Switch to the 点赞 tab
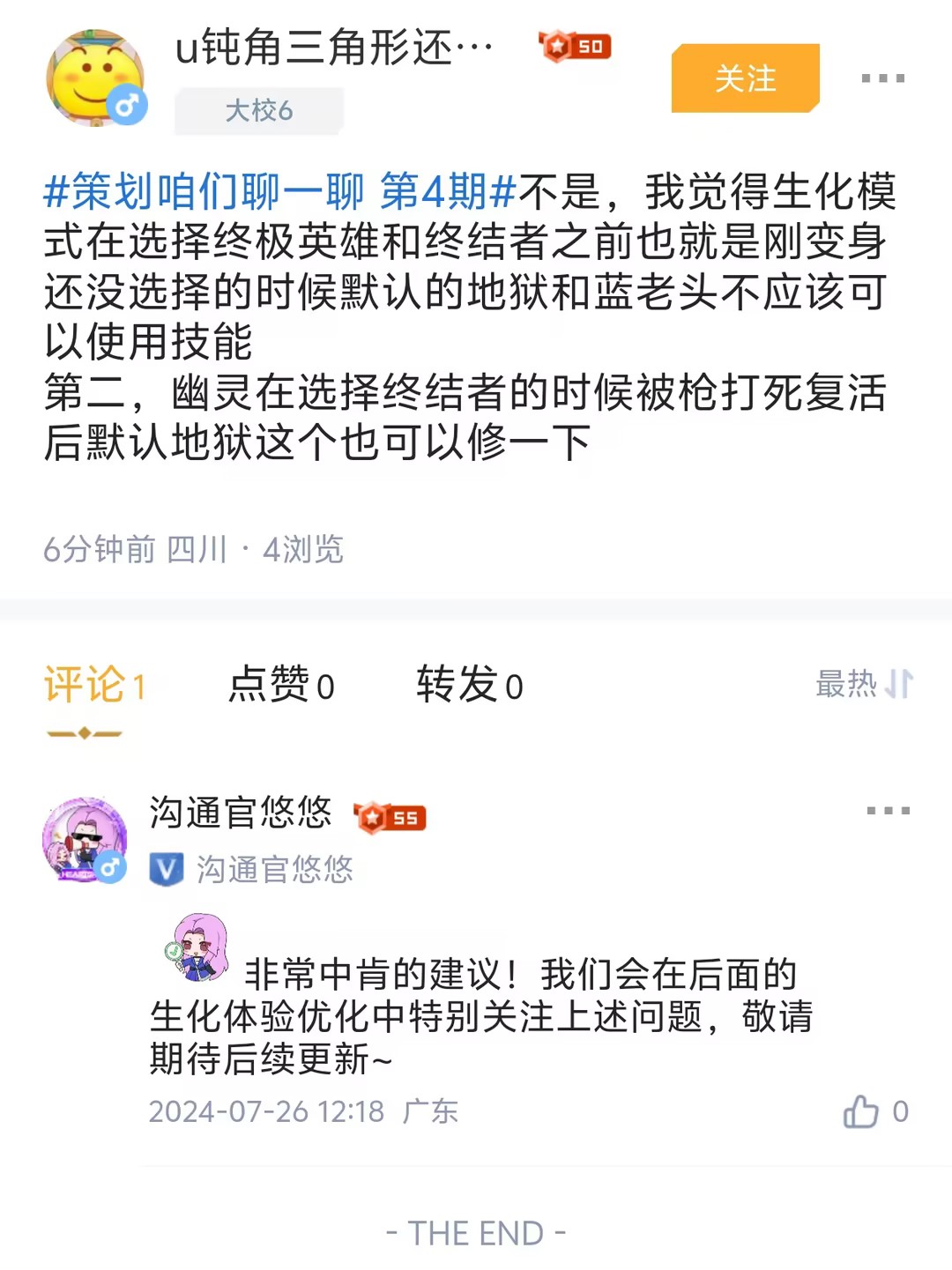 point(280,686)
